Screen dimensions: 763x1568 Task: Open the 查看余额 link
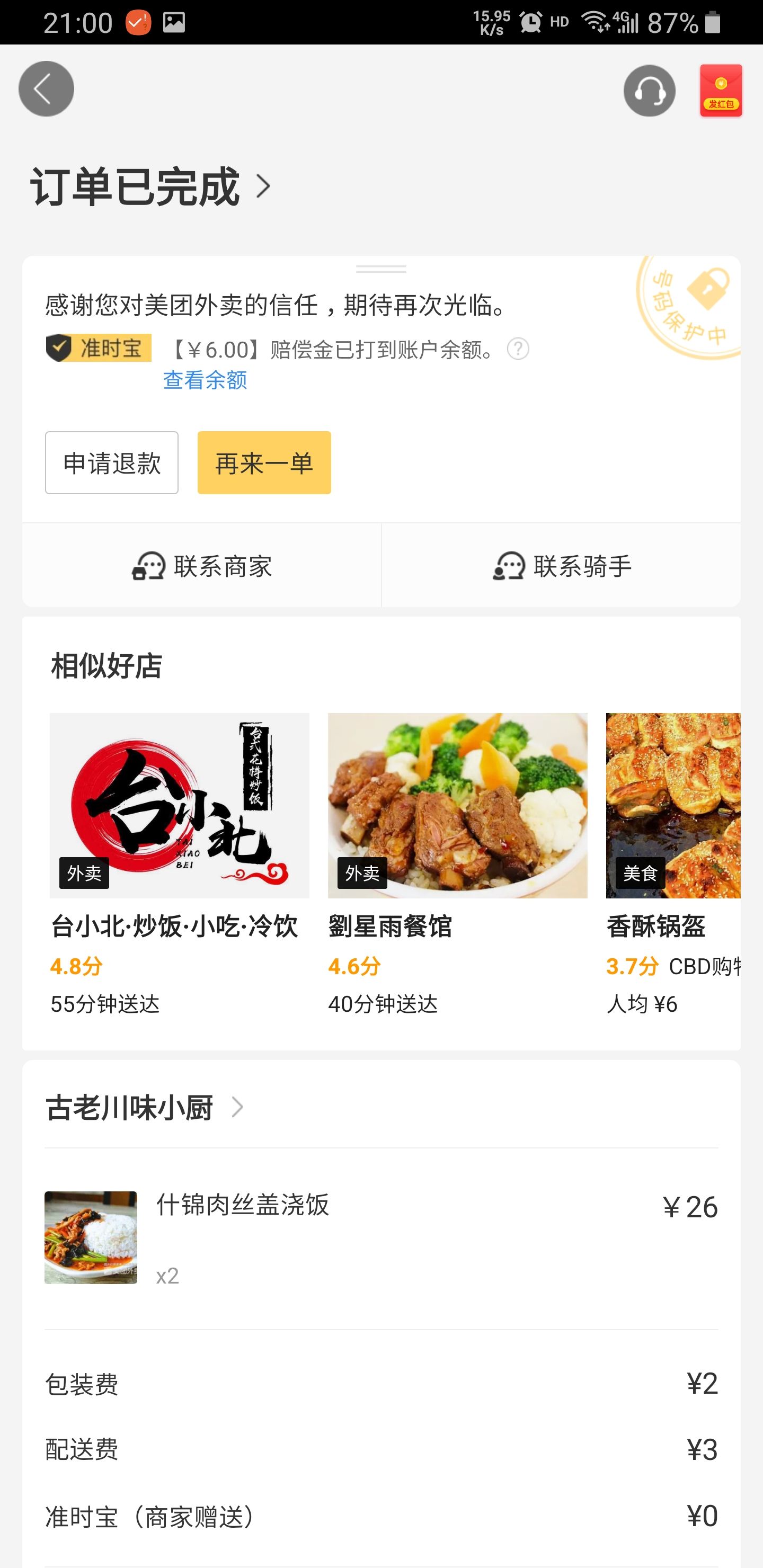pos(205,380)
